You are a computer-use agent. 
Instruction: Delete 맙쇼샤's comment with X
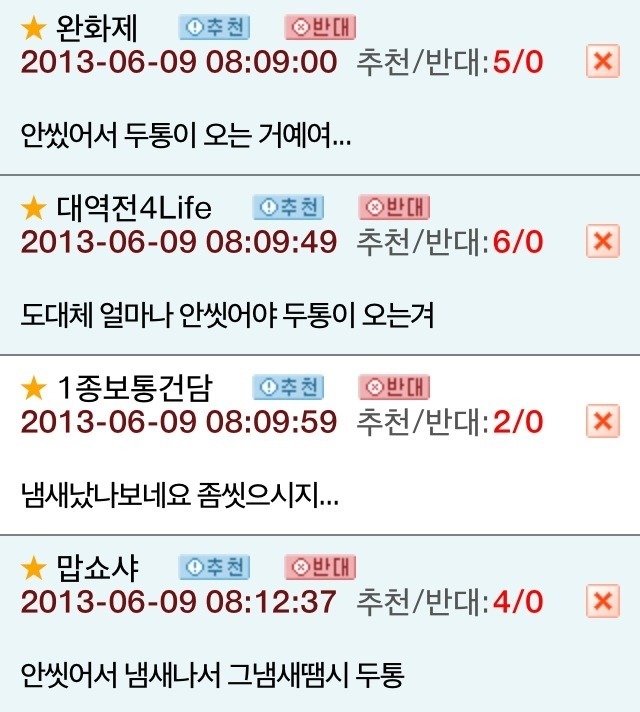pyautogui.click(x=602, y=601)
